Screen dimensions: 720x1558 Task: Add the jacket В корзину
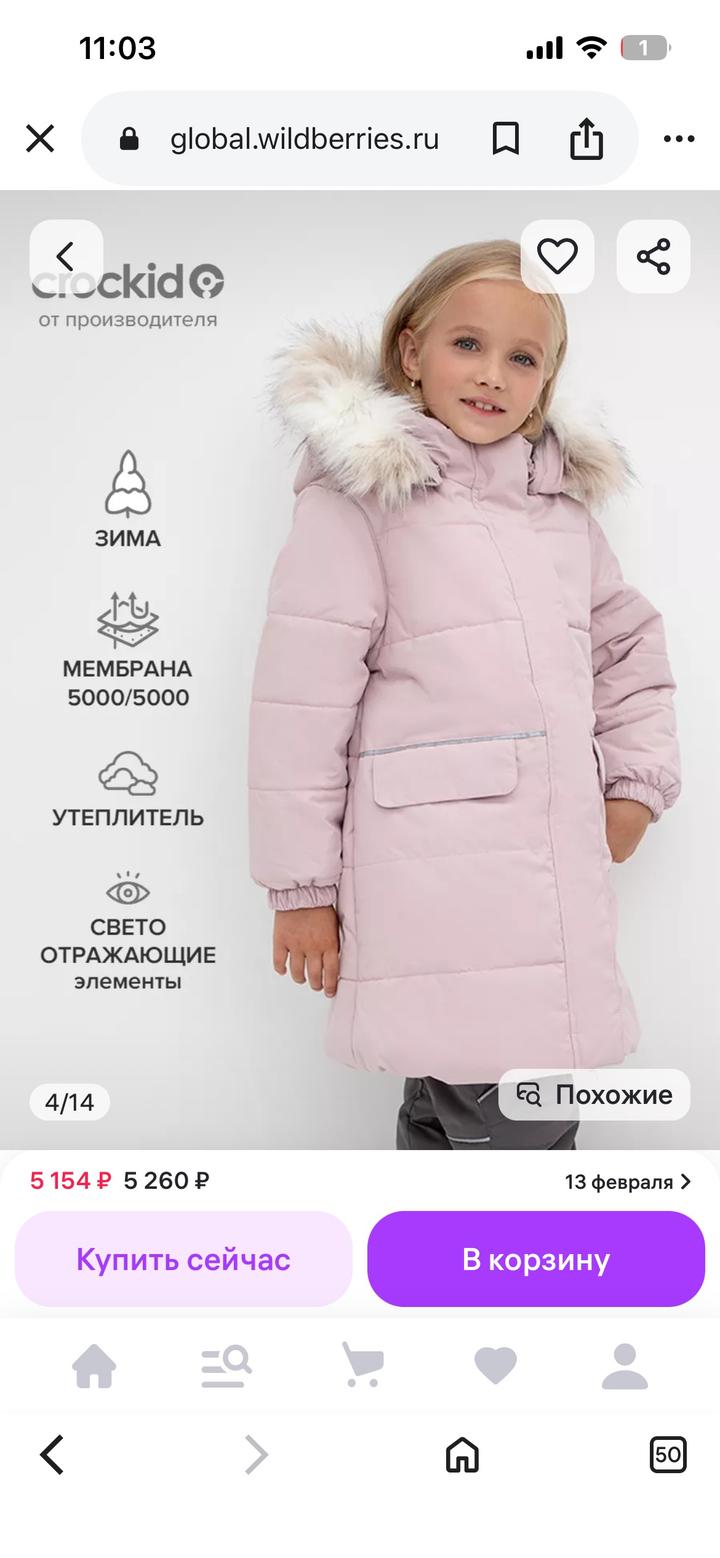click(x=536, y=1259)
